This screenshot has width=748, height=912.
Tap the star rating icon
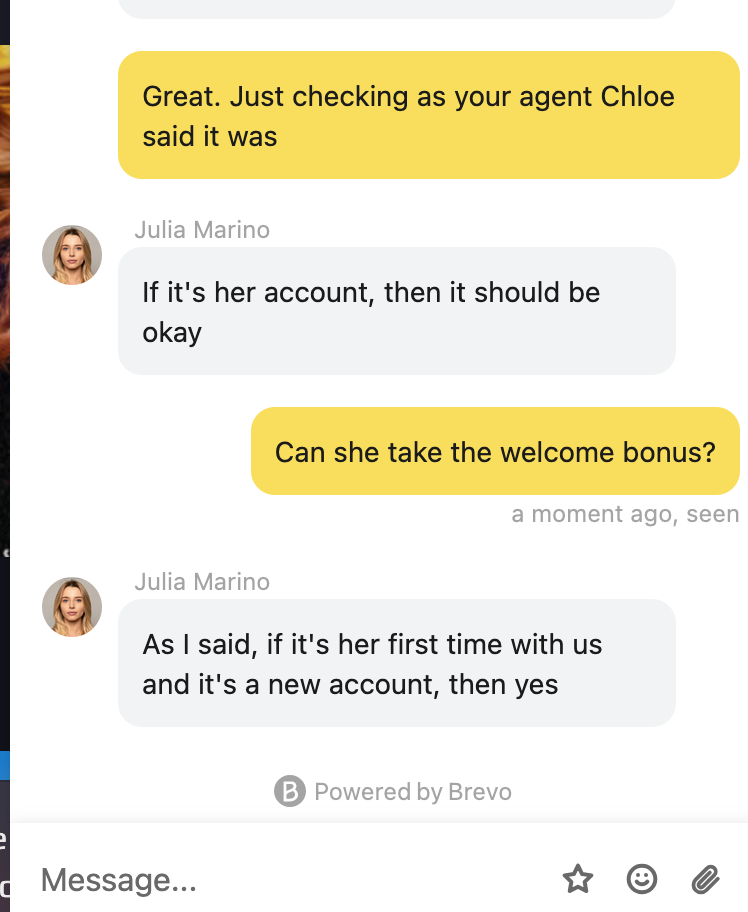tap(578, 880)
